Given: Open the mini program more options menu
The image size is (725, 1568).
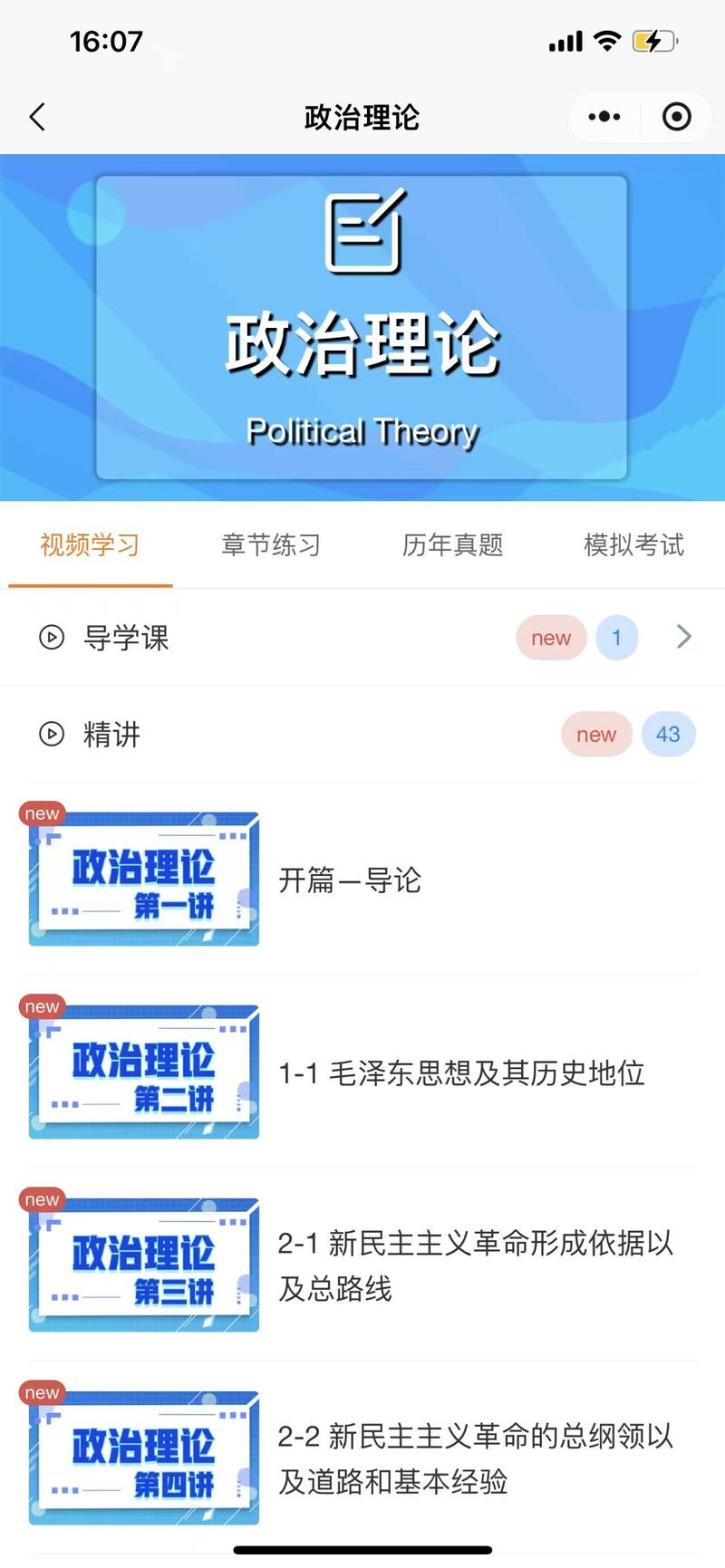Looking at the screenshot, I should click(604, 117).
